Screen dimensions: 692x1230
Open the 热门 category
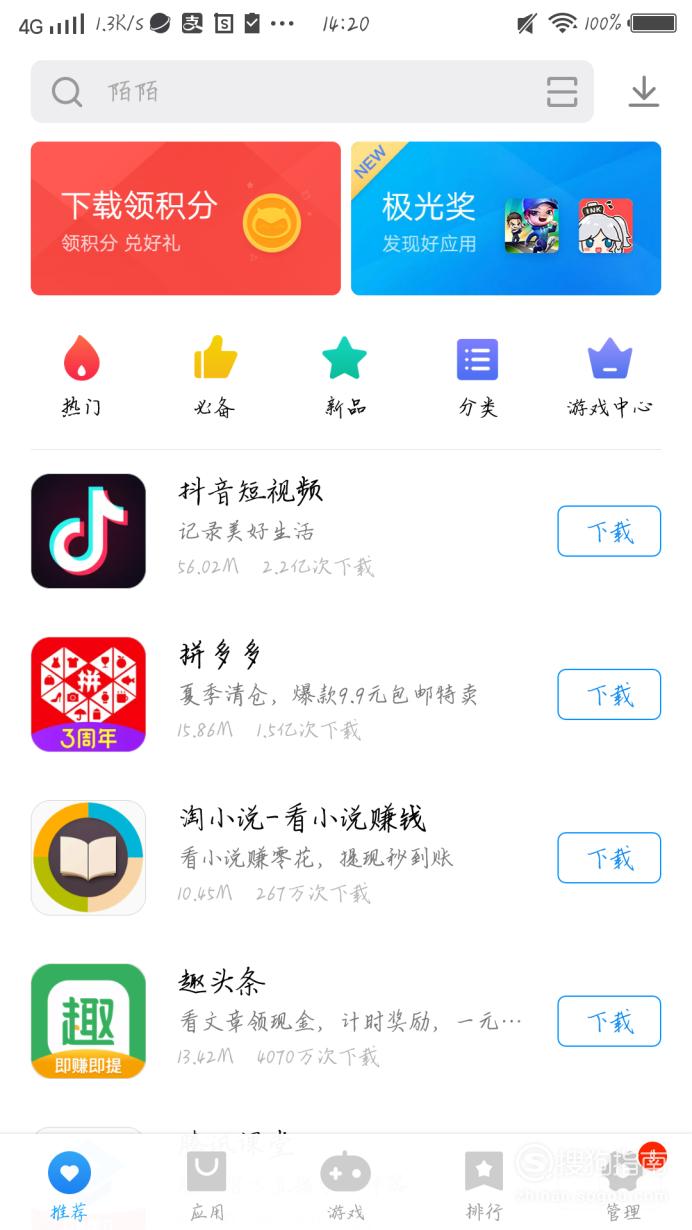[x=82, y=376]
